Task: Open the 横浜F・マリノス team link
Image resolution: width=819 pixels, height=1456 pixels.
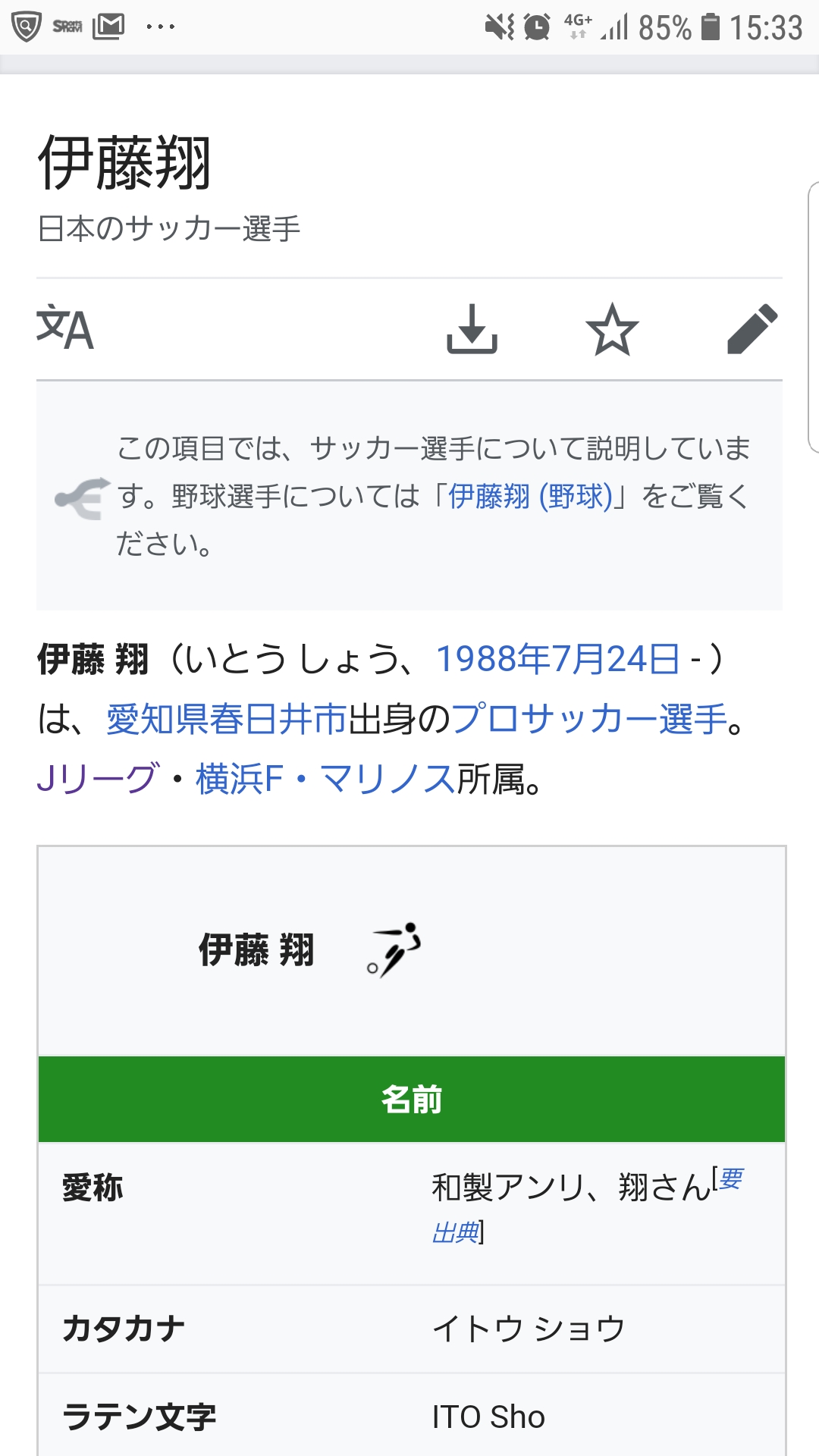Action: point(325,779)
